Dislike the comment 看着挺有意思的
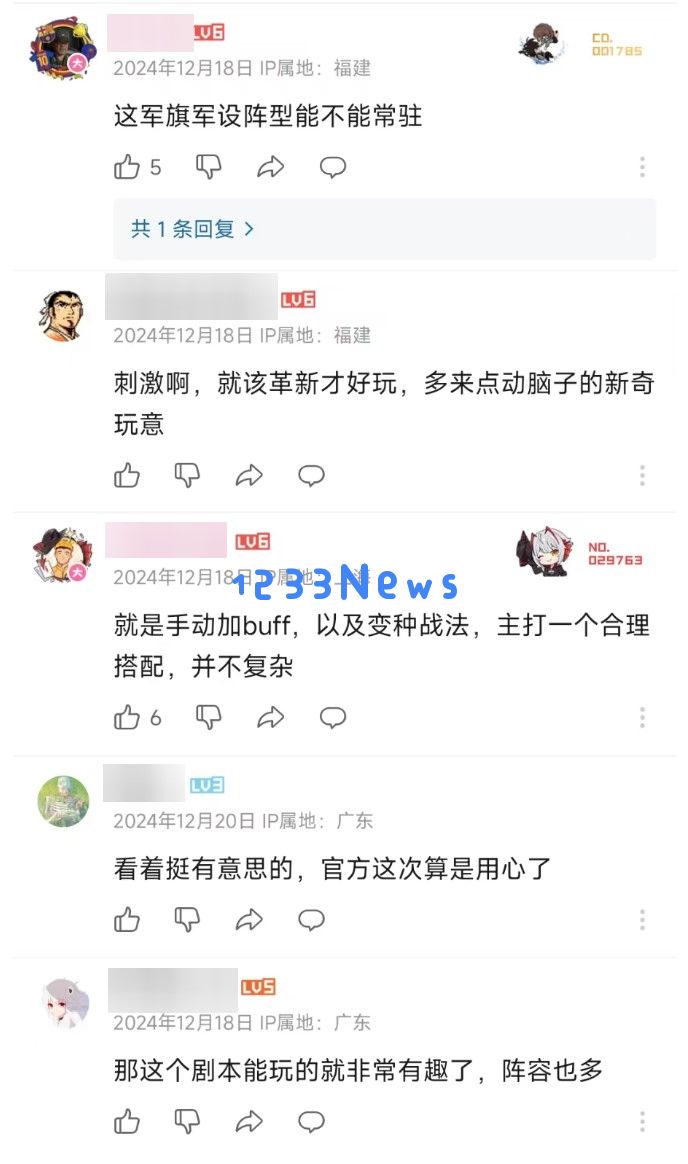This screenshot has width=688, height=1164. click(x=187, y=919)
